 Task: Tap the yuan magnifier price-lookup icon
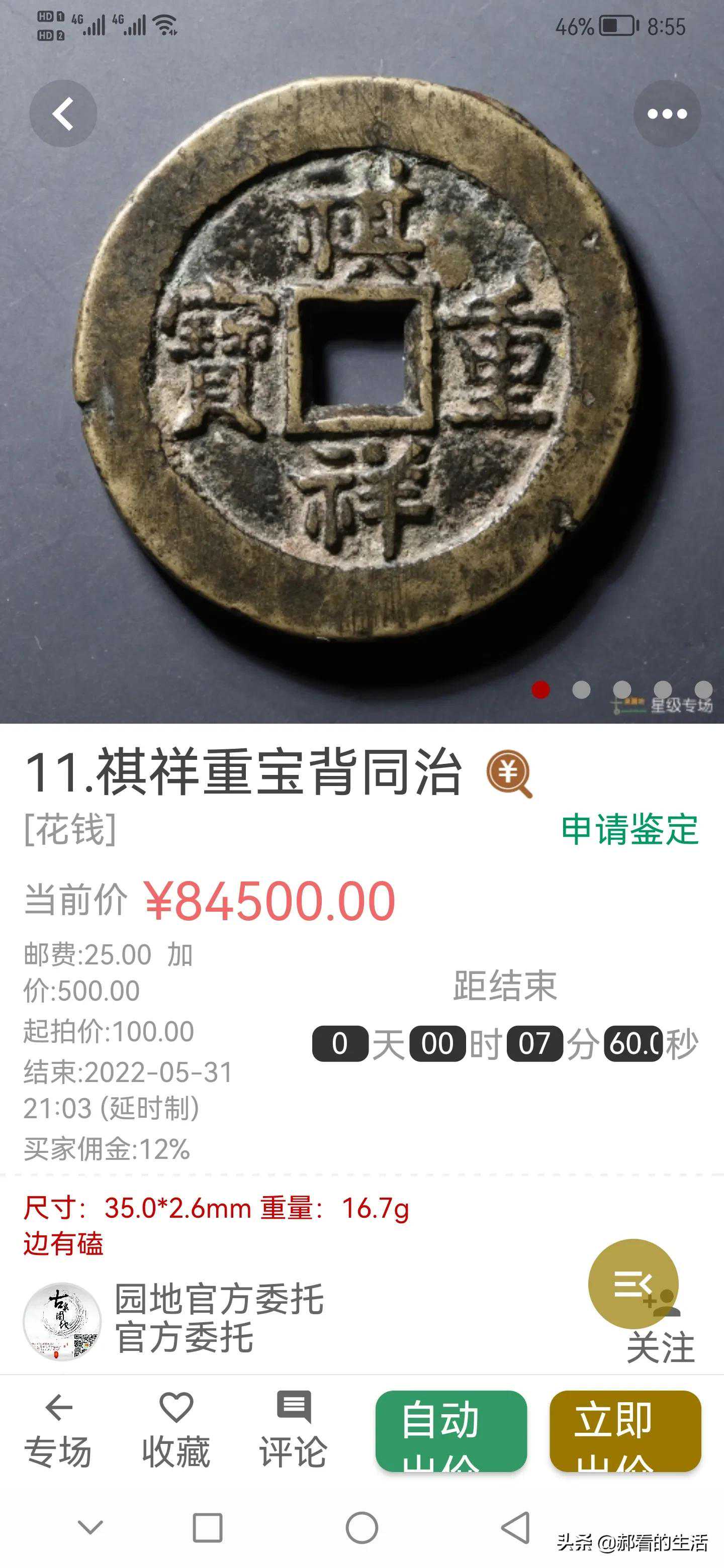point(509,773)
